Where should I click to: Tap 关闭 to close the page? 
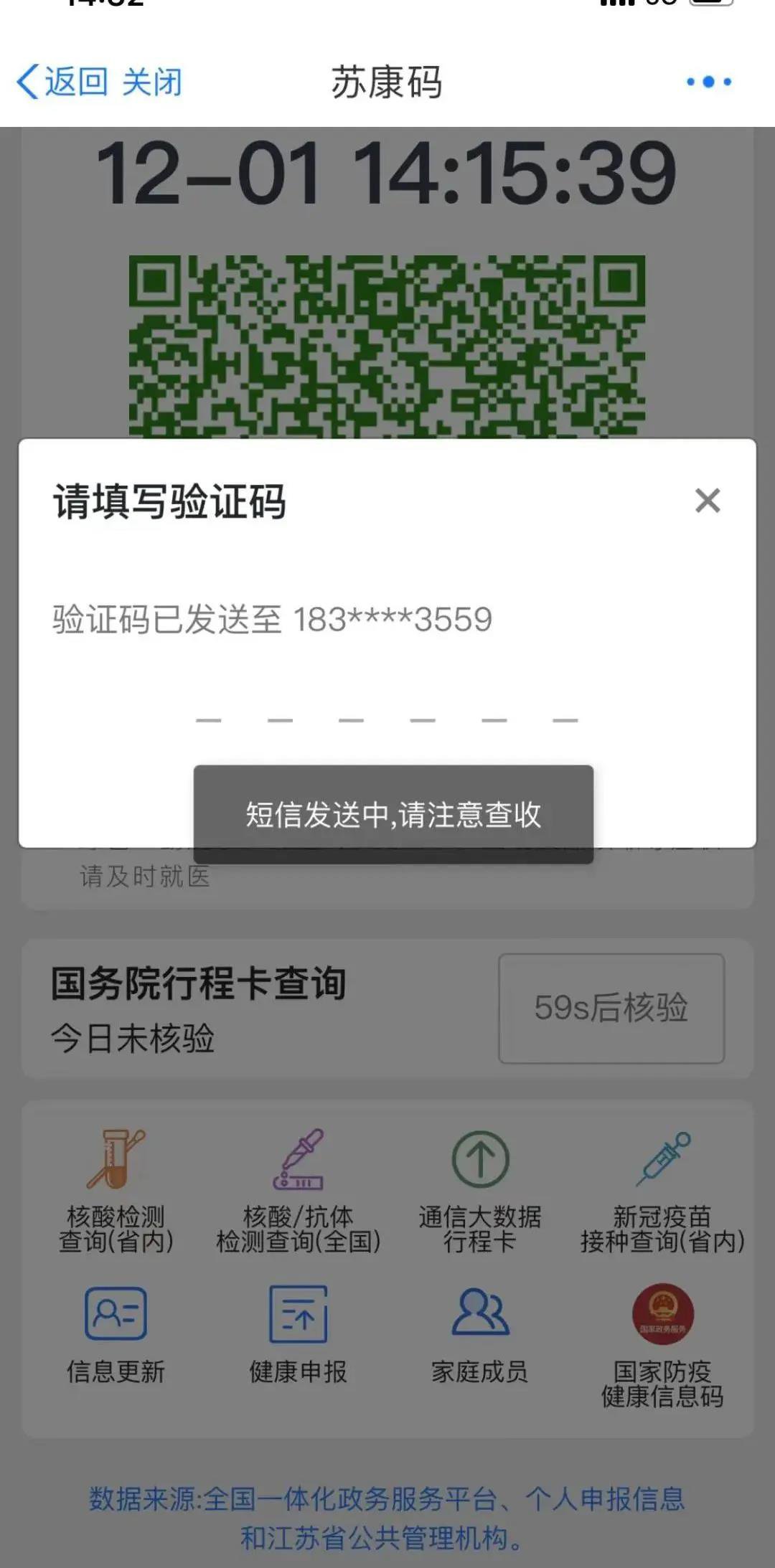[x=151, y=82]
